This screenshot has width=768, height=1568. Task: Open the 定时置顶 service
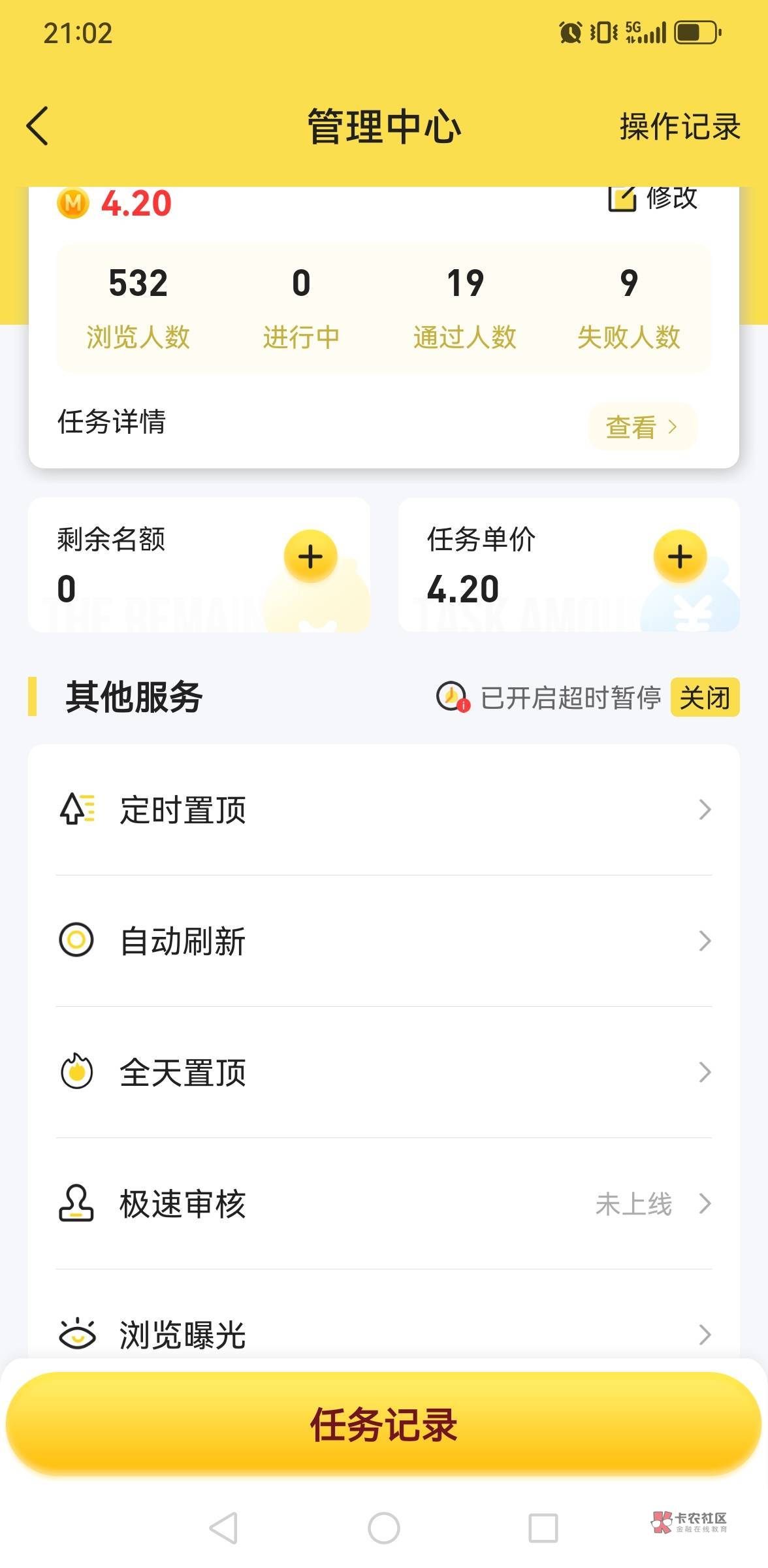pyautogui.click(x=384, y=810)
